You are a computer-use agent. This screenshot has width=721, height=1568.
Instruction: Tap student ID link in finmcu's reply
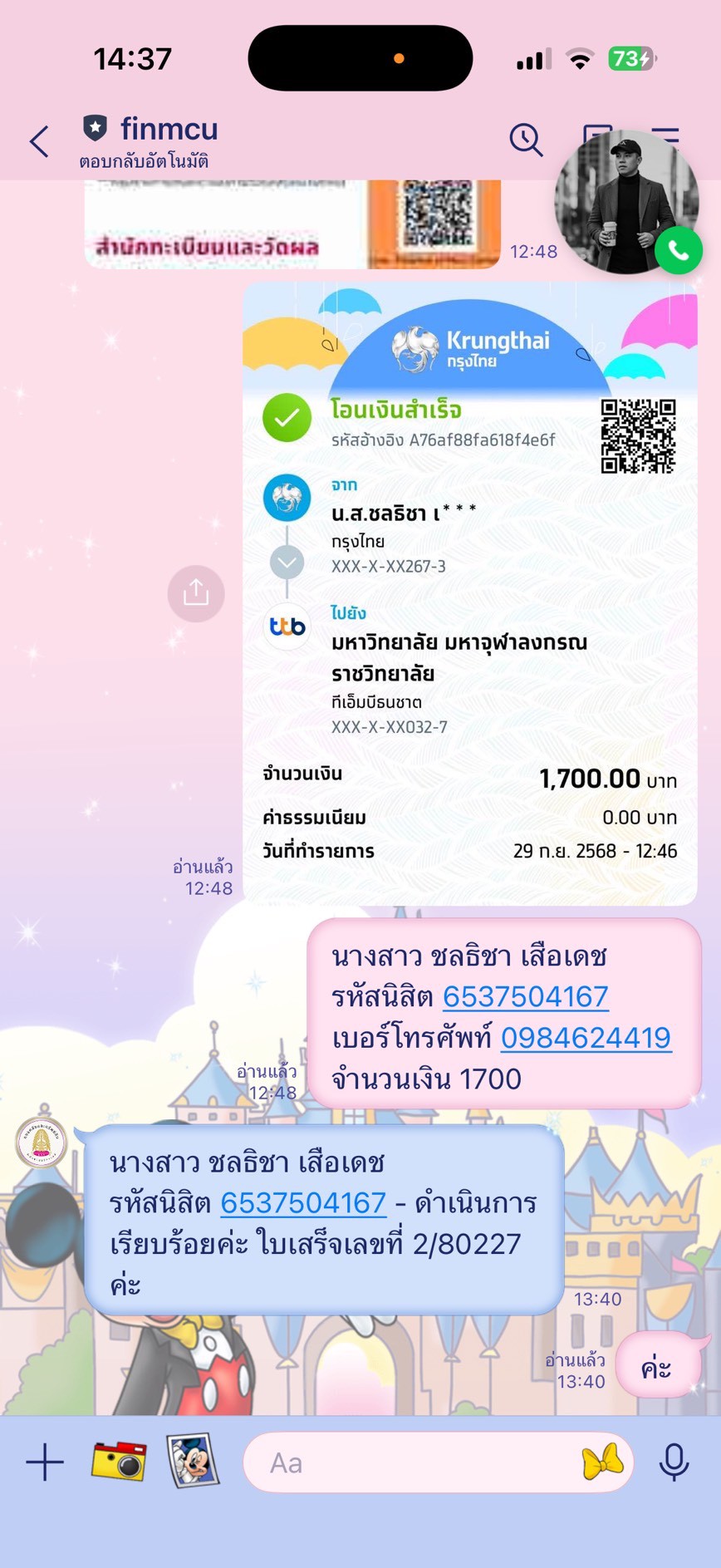coord(303,1202)
